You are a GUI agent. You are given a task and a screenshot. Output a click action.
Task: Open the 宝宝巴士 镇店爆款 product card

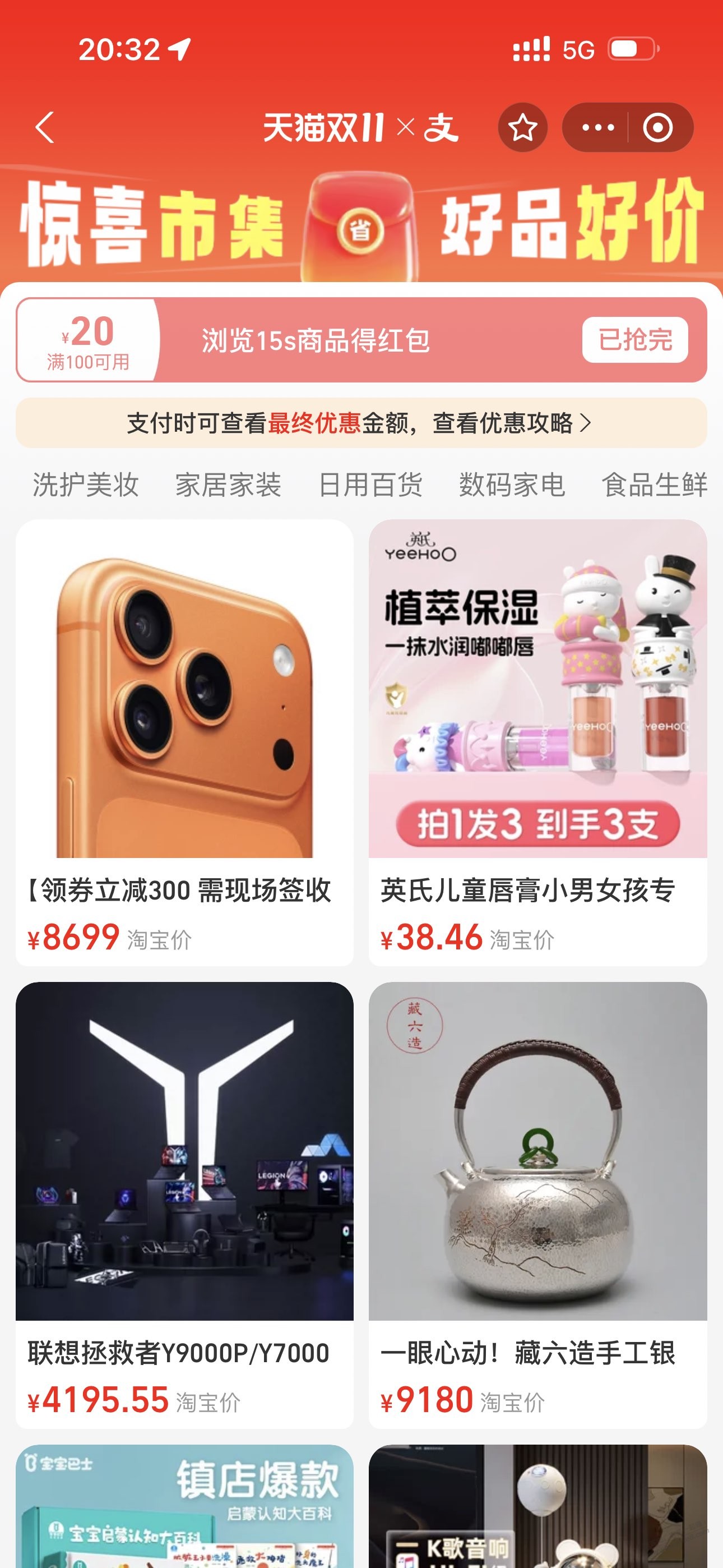(x=184, y=1506)
